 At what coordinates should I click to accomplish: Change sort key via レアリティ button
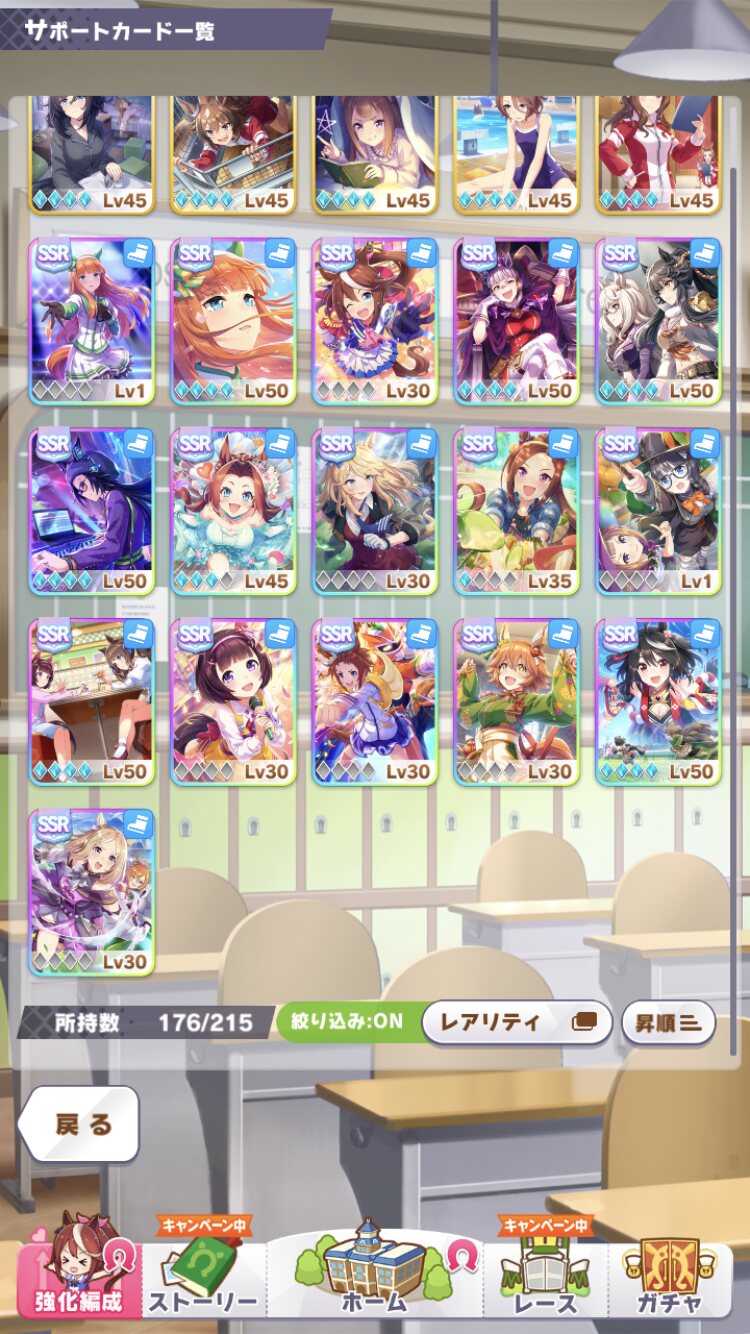point(515,1022)
